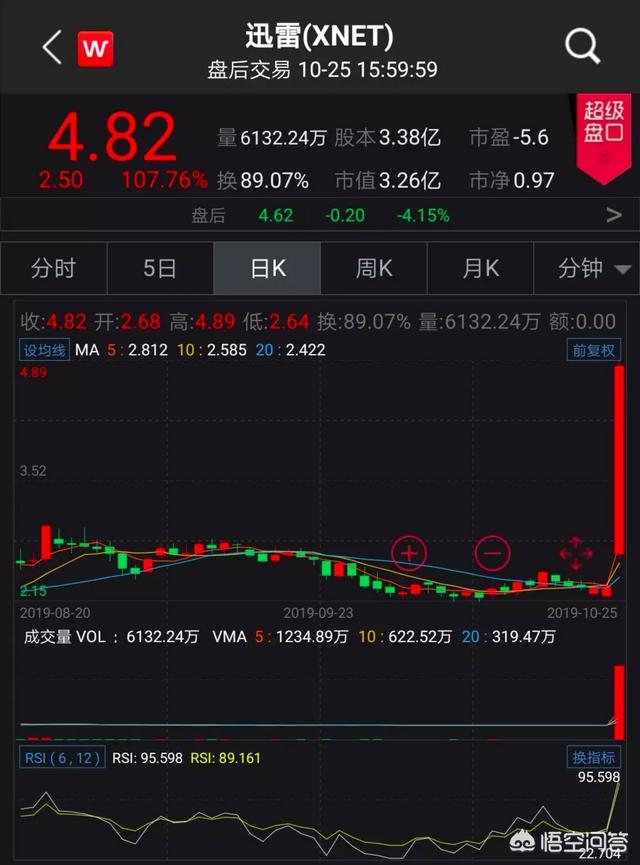
Task: Expand the 盘后 after-hours row arrow
Action: coord(614,215)
